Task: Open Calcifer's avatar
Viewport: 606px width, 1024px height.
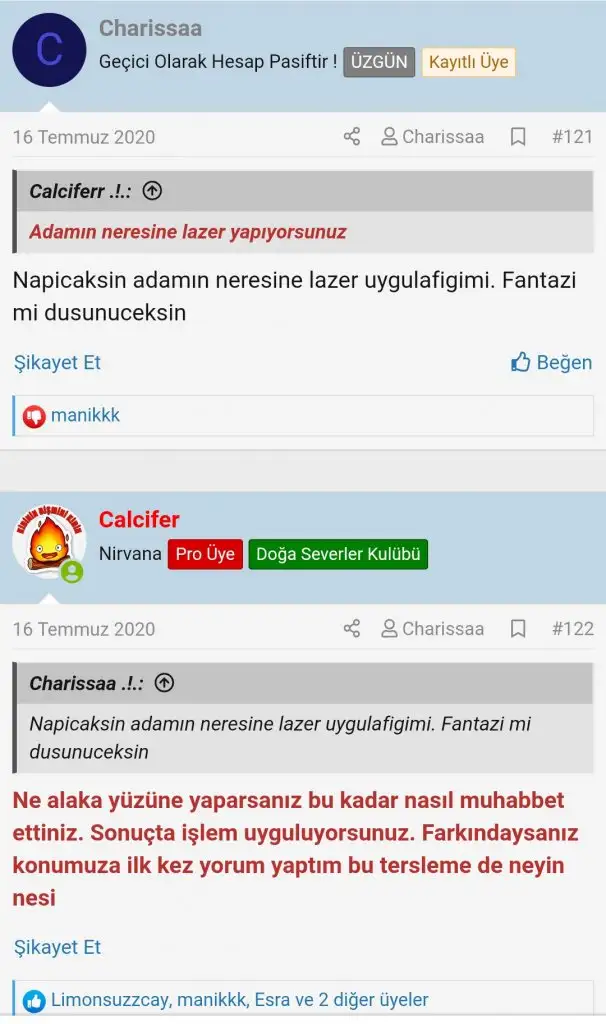Action: coord(49,542)
